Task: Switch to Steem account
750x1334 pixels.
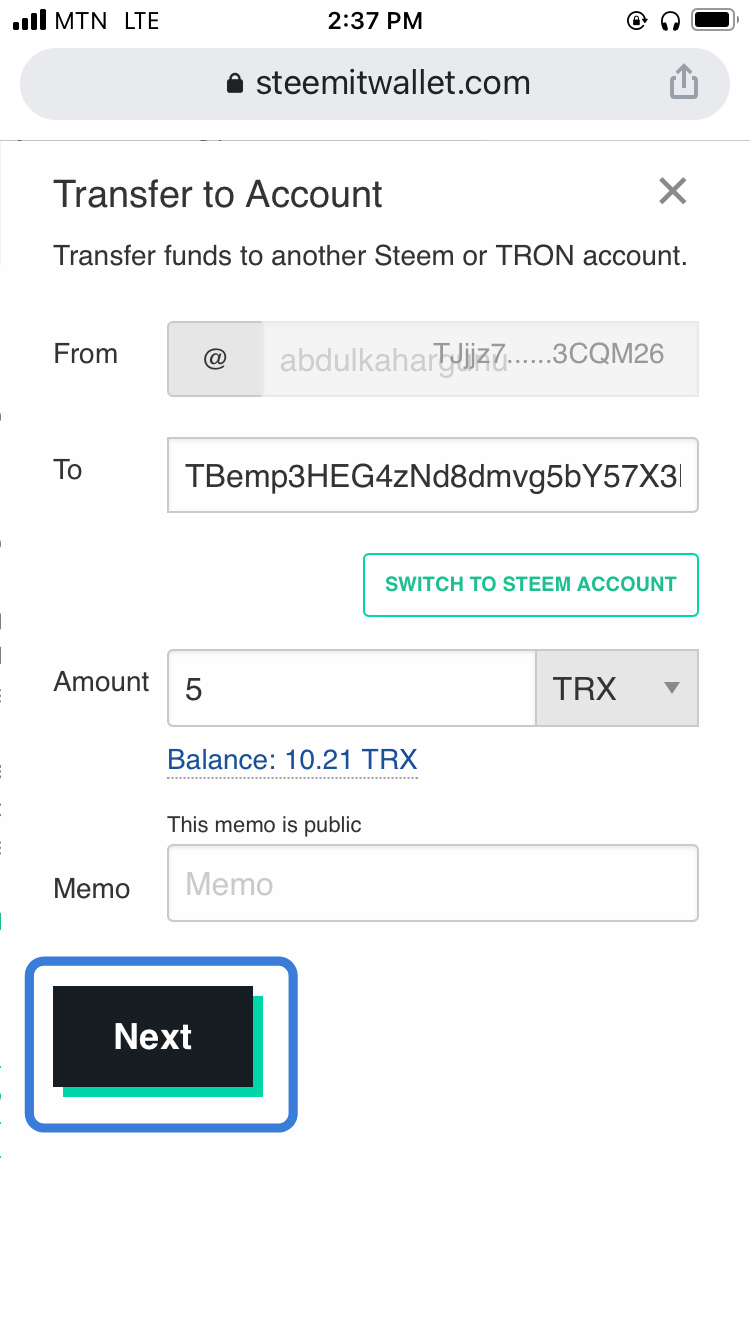Action: point(531,584)
